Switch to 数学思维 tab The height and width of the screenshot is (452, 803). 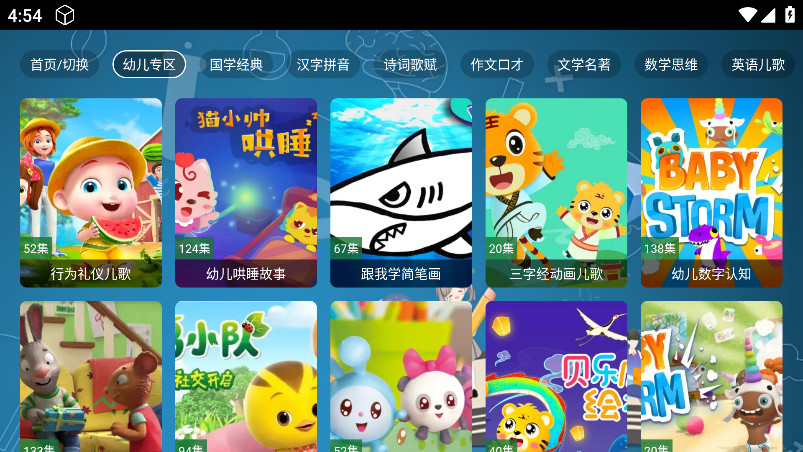(671, 65)
